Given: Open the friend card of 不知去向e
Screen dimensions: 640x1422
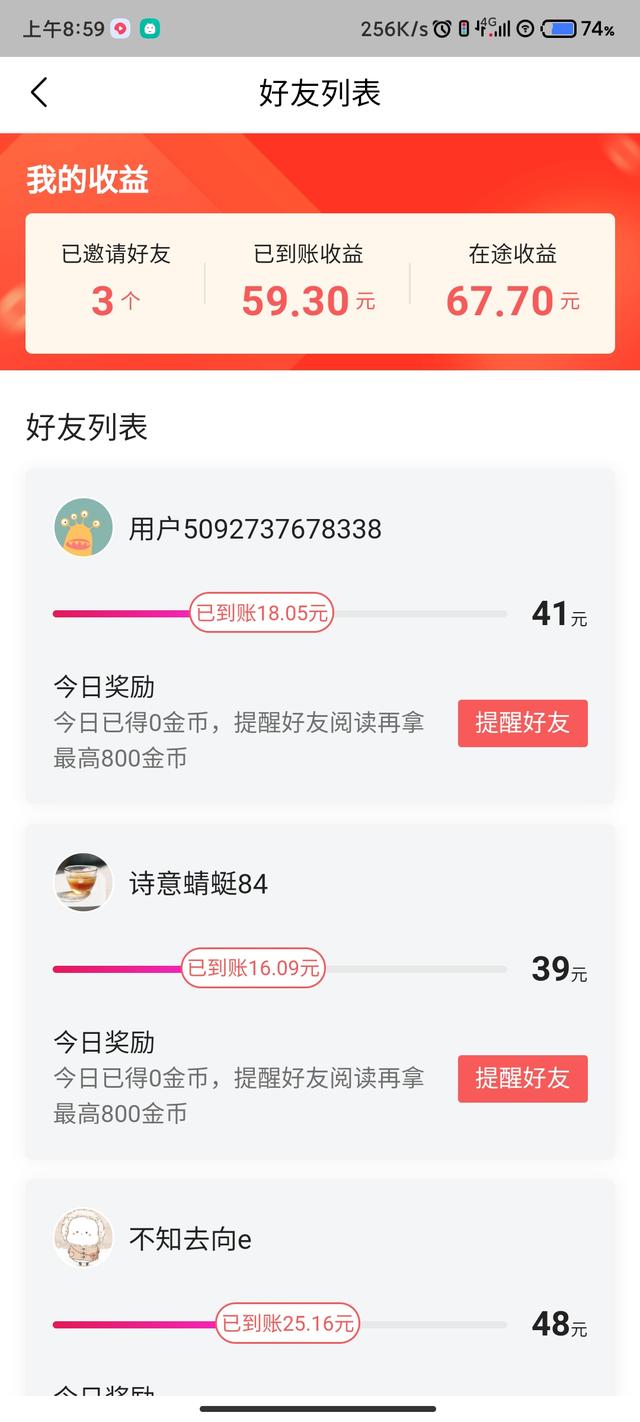Looking at the screenshot, I should coord(190,1240).
